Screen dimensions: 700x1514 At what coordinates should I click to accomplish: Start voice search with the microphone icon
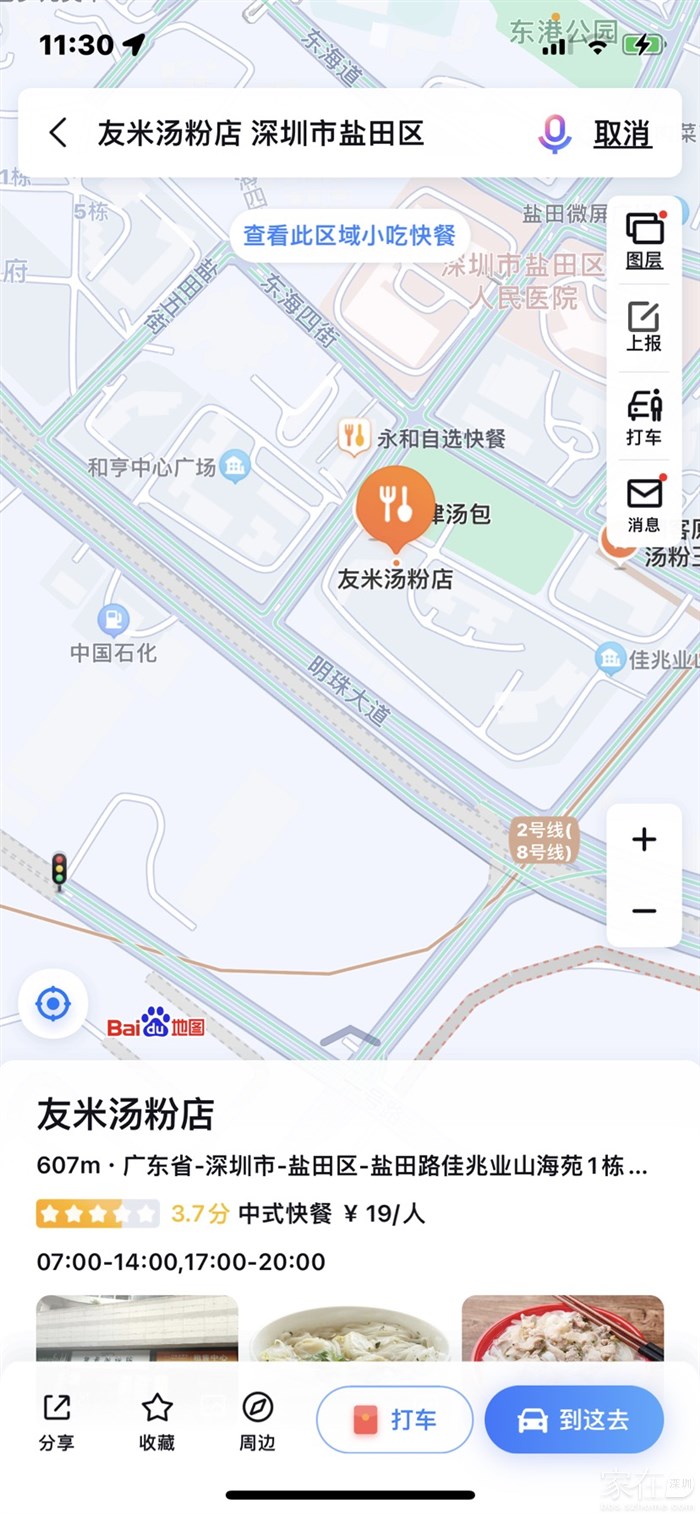point(554,134)
